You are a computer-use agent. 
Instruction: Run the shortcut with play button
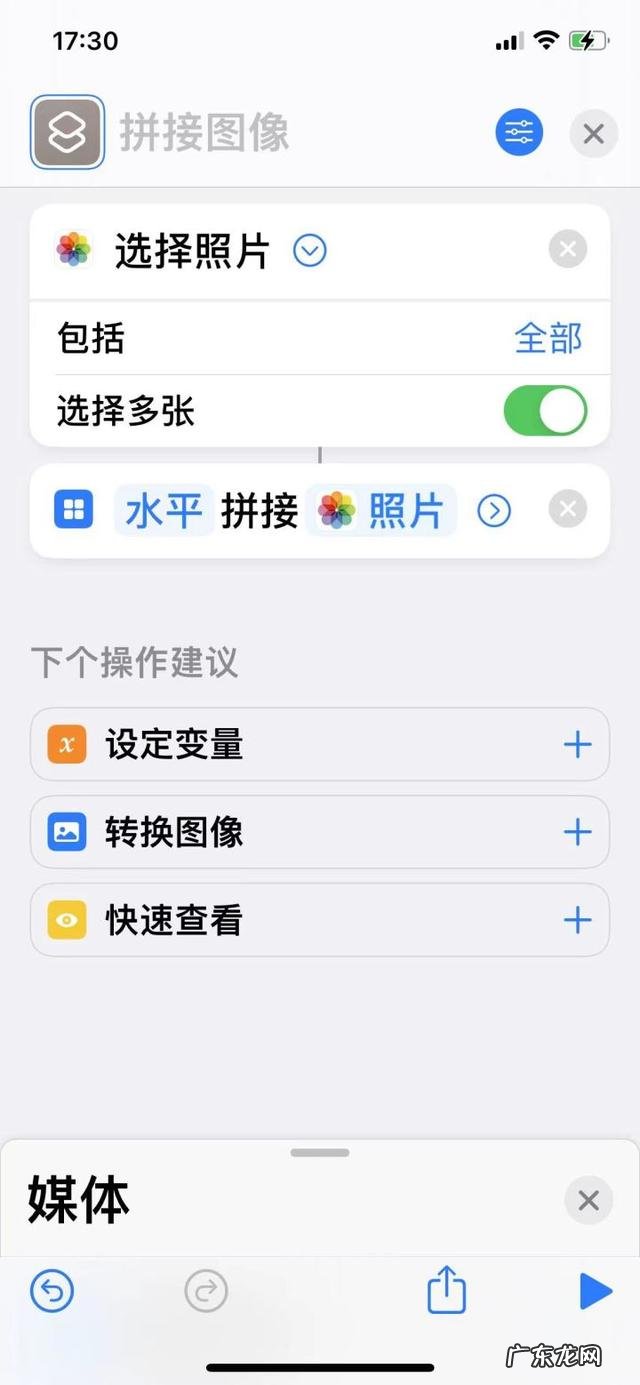595,1292
